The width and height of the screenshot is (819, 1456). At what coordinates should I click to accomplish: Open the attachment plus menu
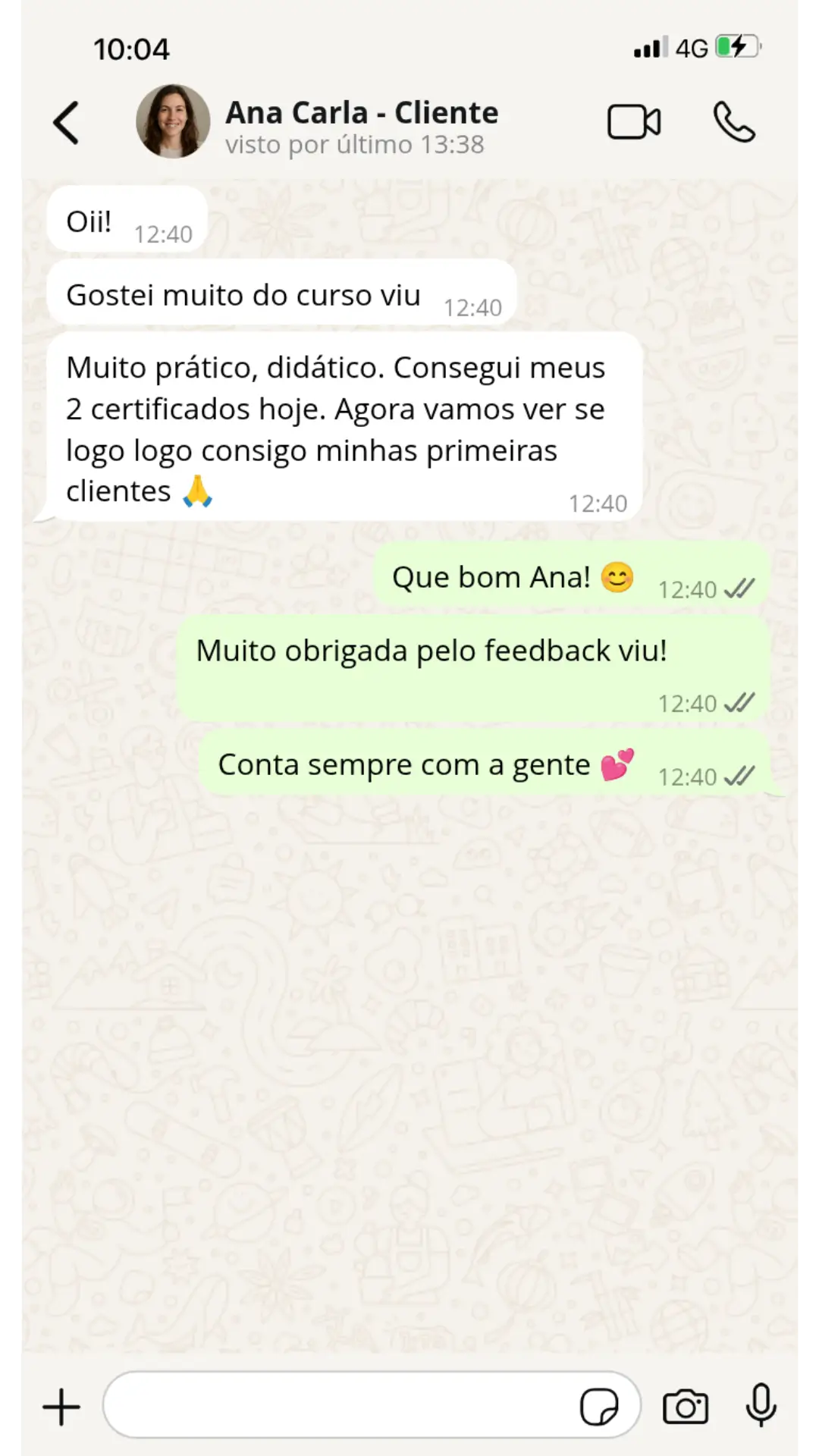(x=61, y=1407)
